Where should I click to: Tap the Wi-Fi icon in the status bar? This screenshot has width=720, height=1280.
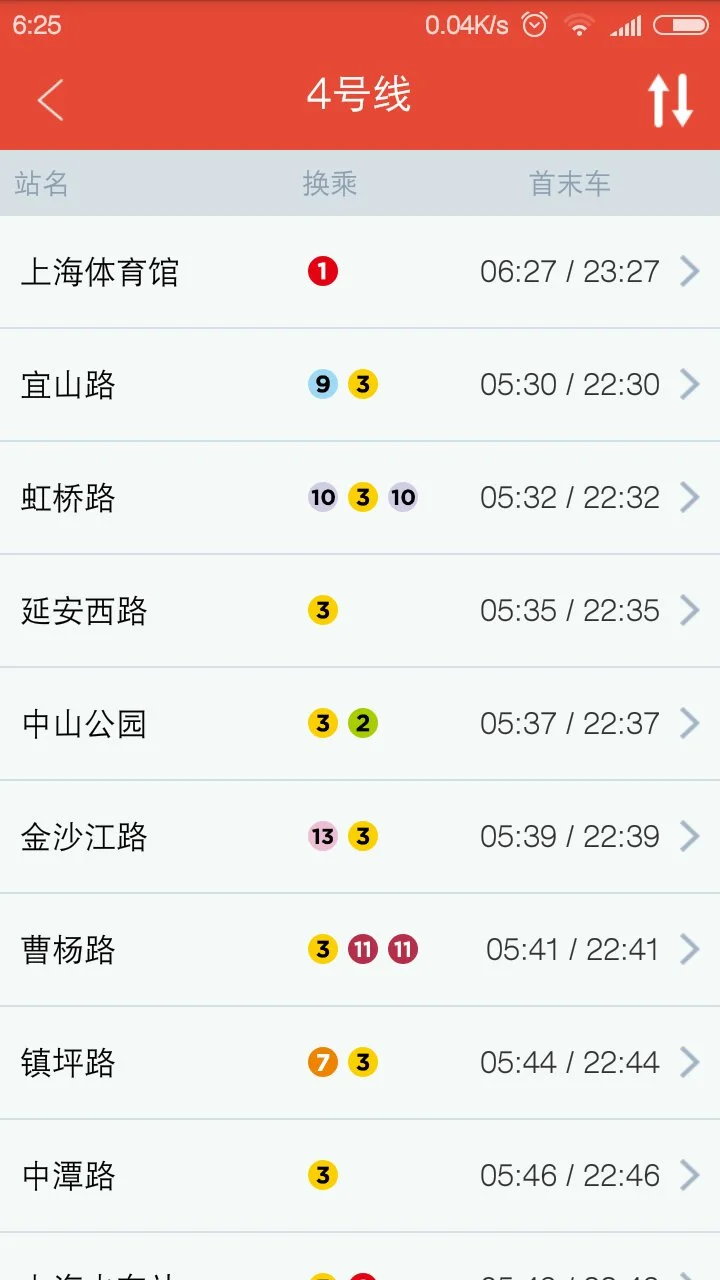580,25
